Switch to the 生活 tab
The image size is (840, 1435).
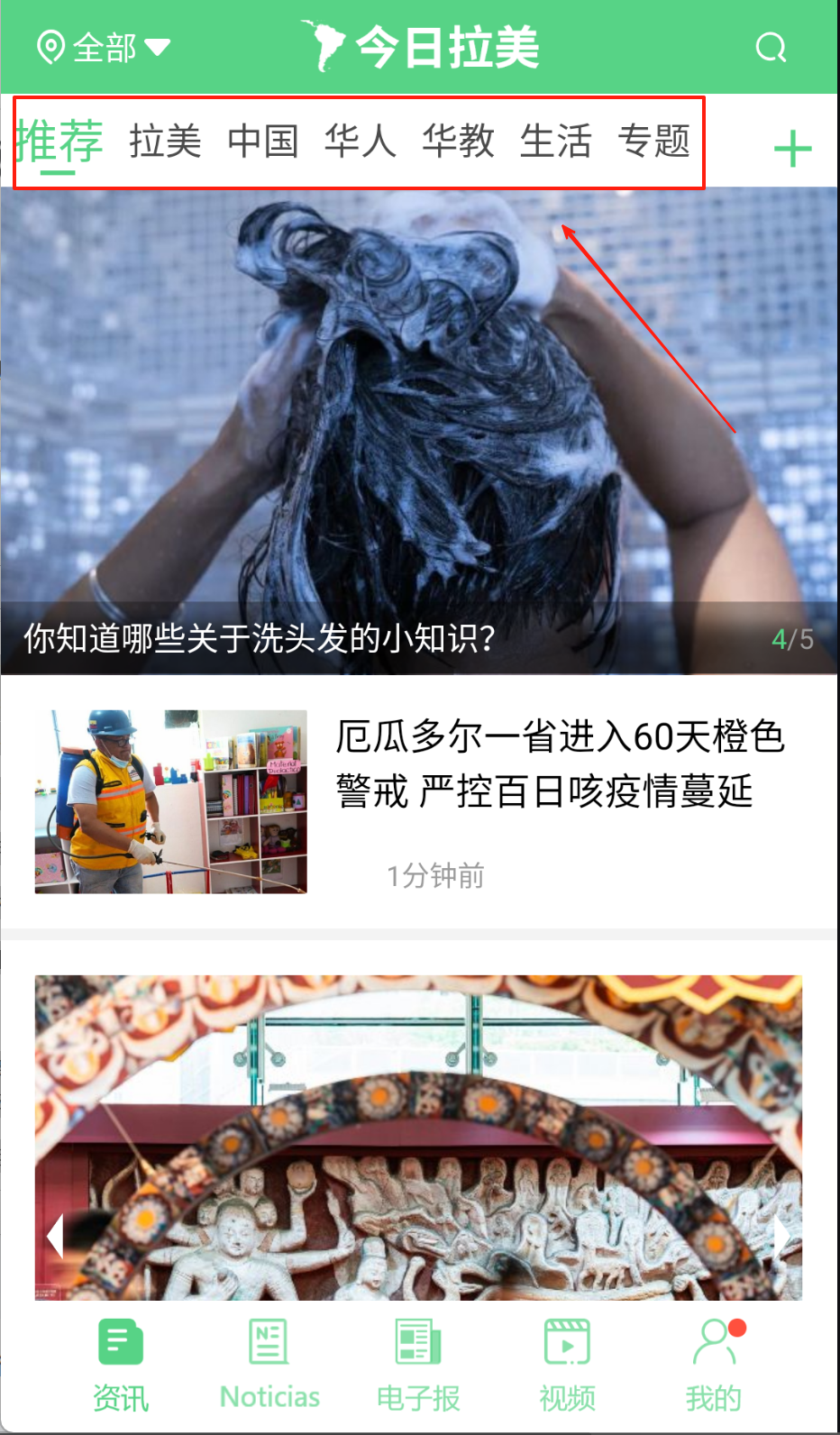pyautogui.click(x=555, y=142)
